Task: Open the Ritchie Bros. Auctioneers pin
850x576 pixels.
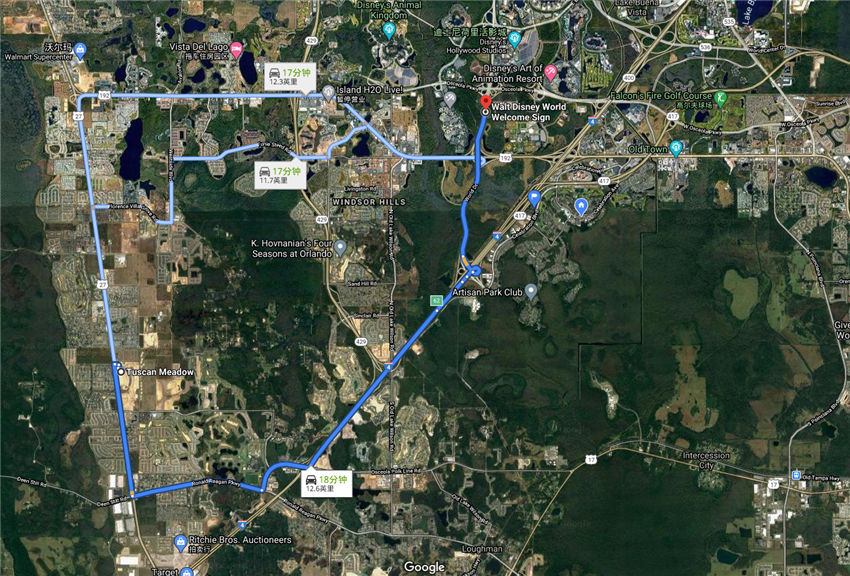Action: [x=178, y=540]
